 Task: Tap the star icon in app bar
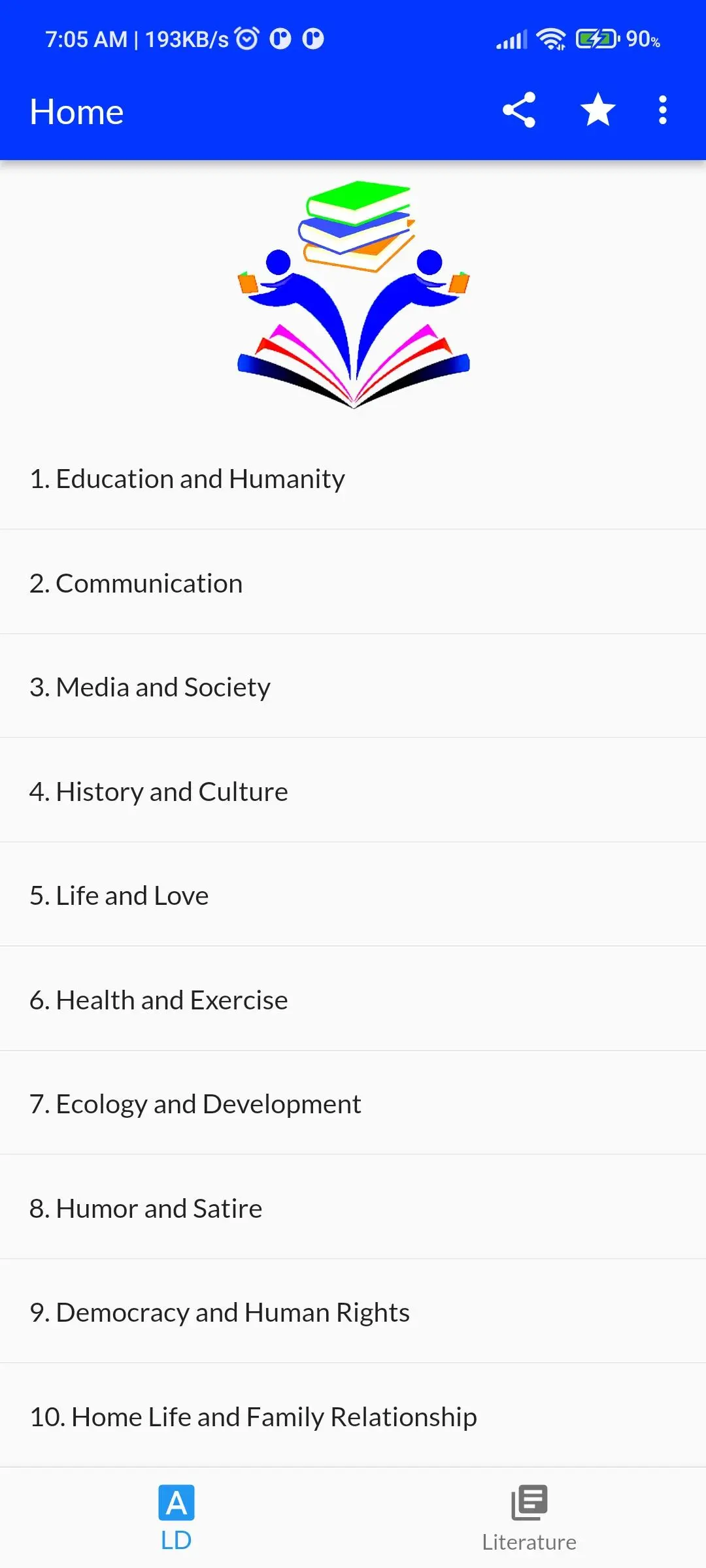597,110
